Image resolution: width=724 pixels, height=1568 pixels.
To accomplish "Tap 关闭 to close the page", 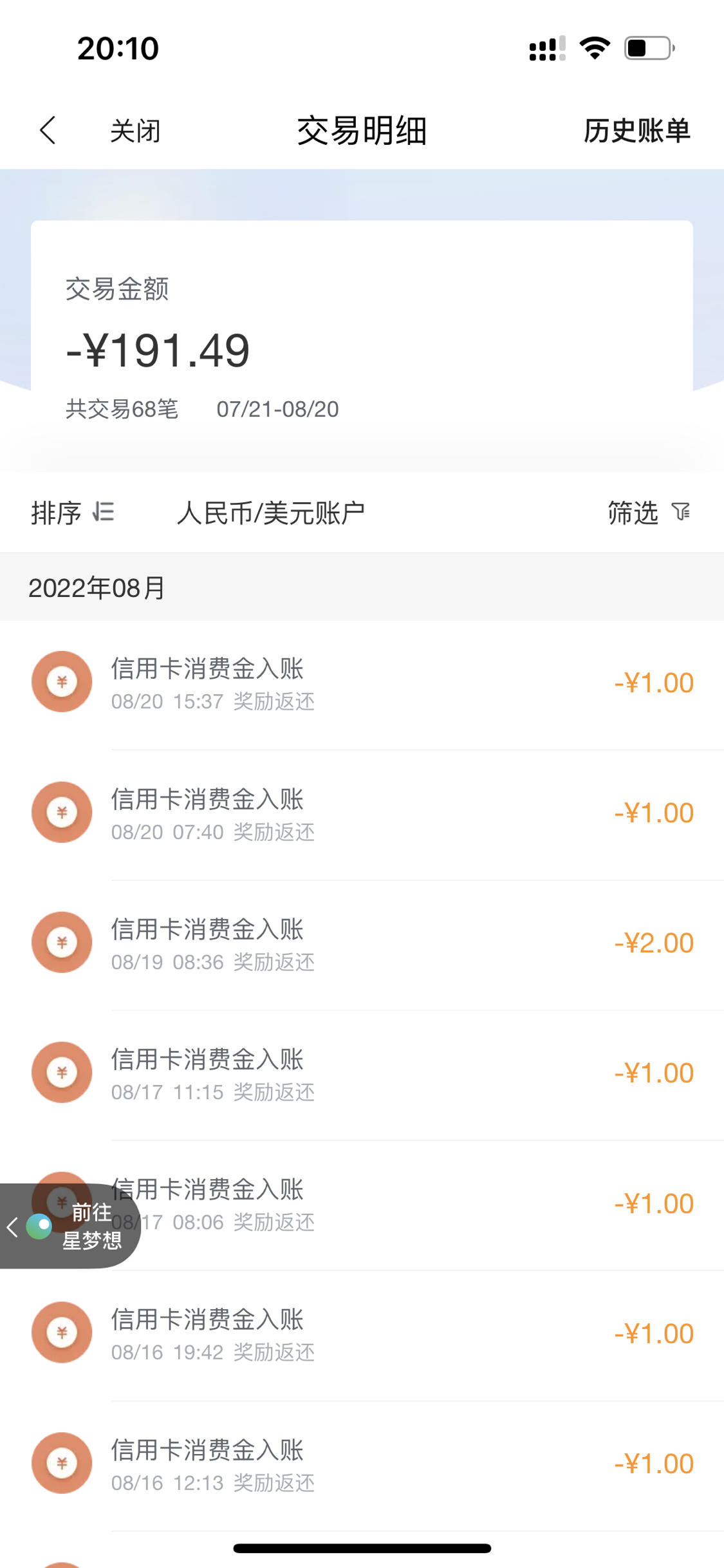I will click(x=135, y=131).
